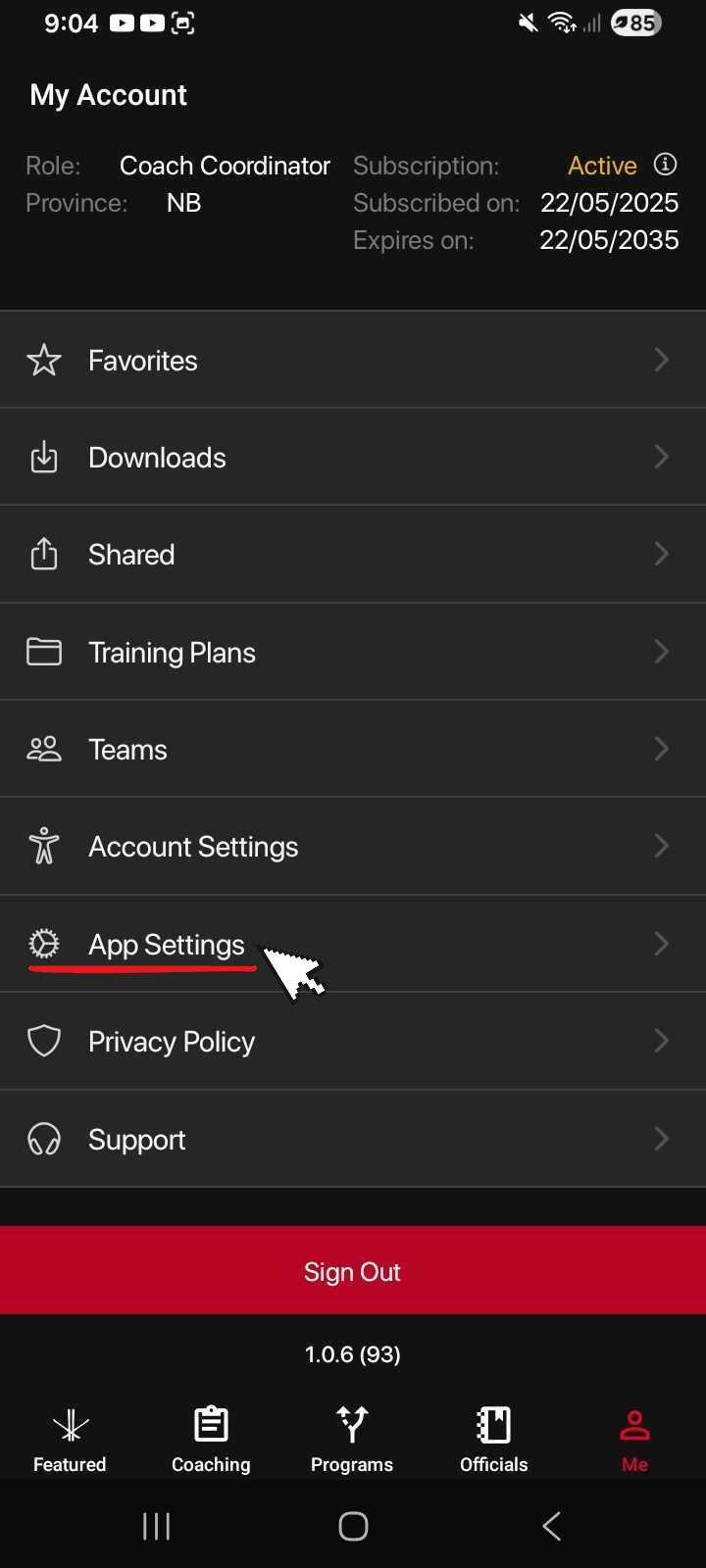Screen dimensions: 706x1568
Task: Go to the Officials section
Action: tap(493, 1437)
